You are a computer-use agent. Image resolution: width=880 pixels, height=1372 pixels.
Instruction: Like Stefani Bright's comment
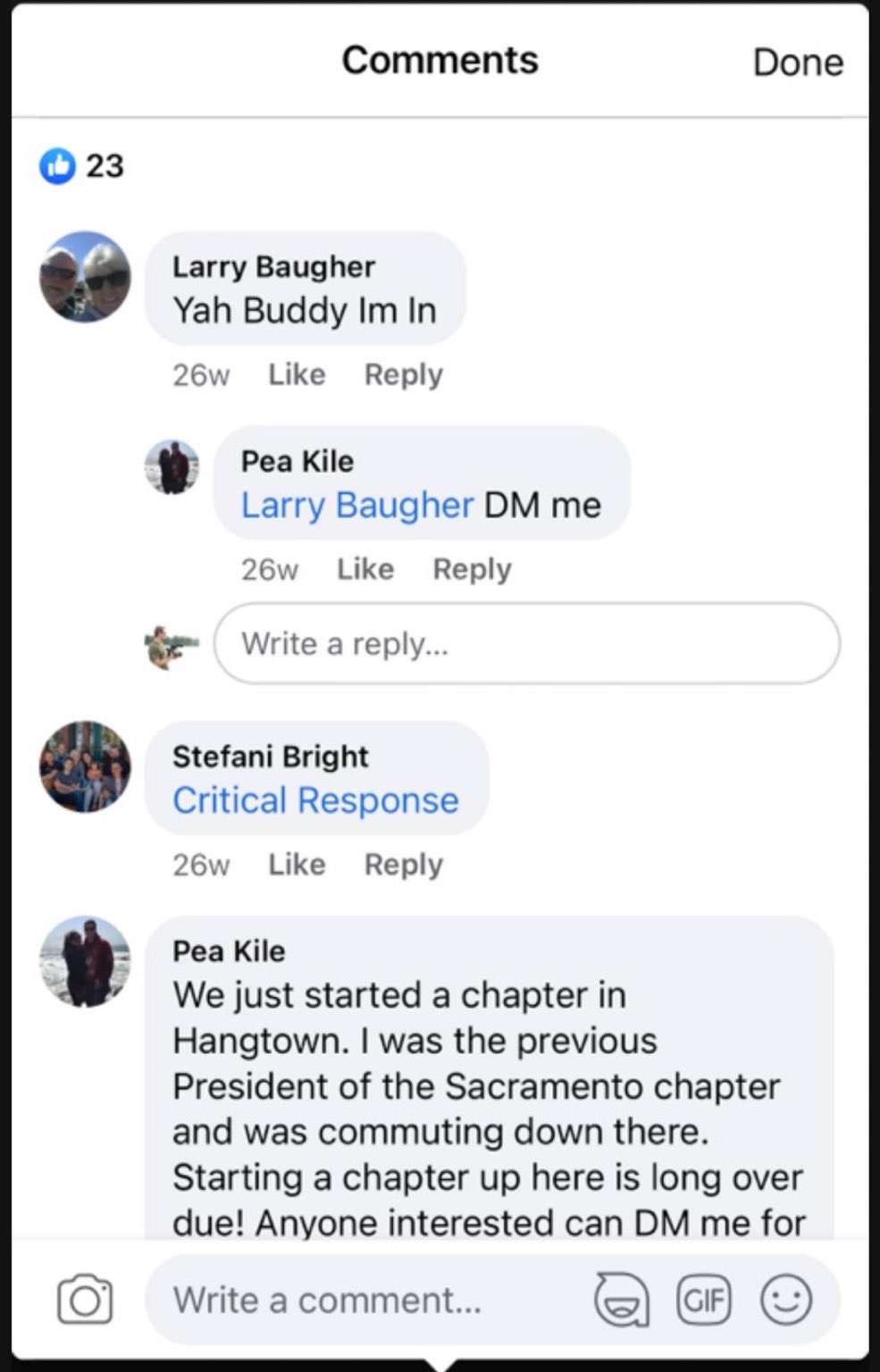[x=297, y=865]
